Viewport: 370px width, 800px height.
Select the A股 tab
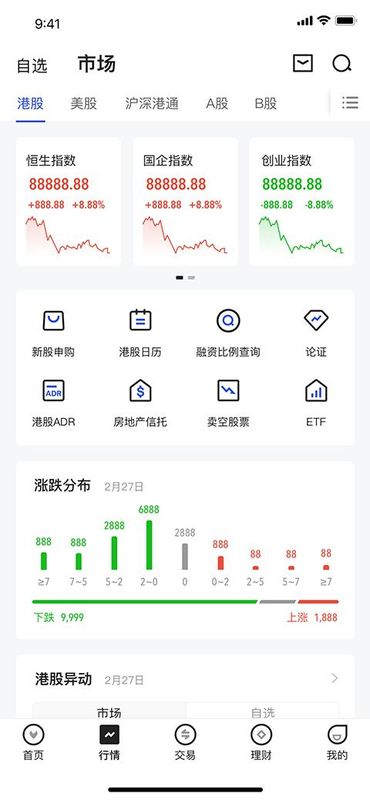pyautogui.click(x=217, y=104)
